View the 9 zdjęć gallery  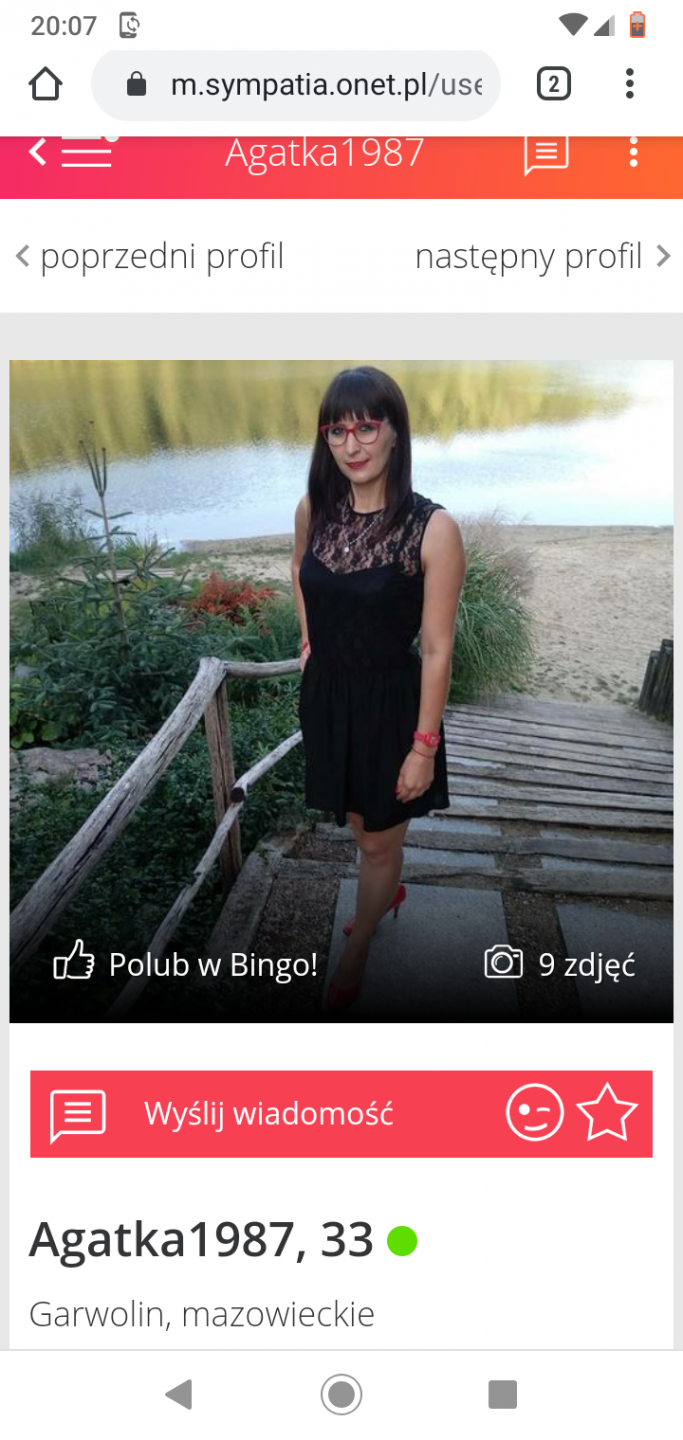click(560, 964)
